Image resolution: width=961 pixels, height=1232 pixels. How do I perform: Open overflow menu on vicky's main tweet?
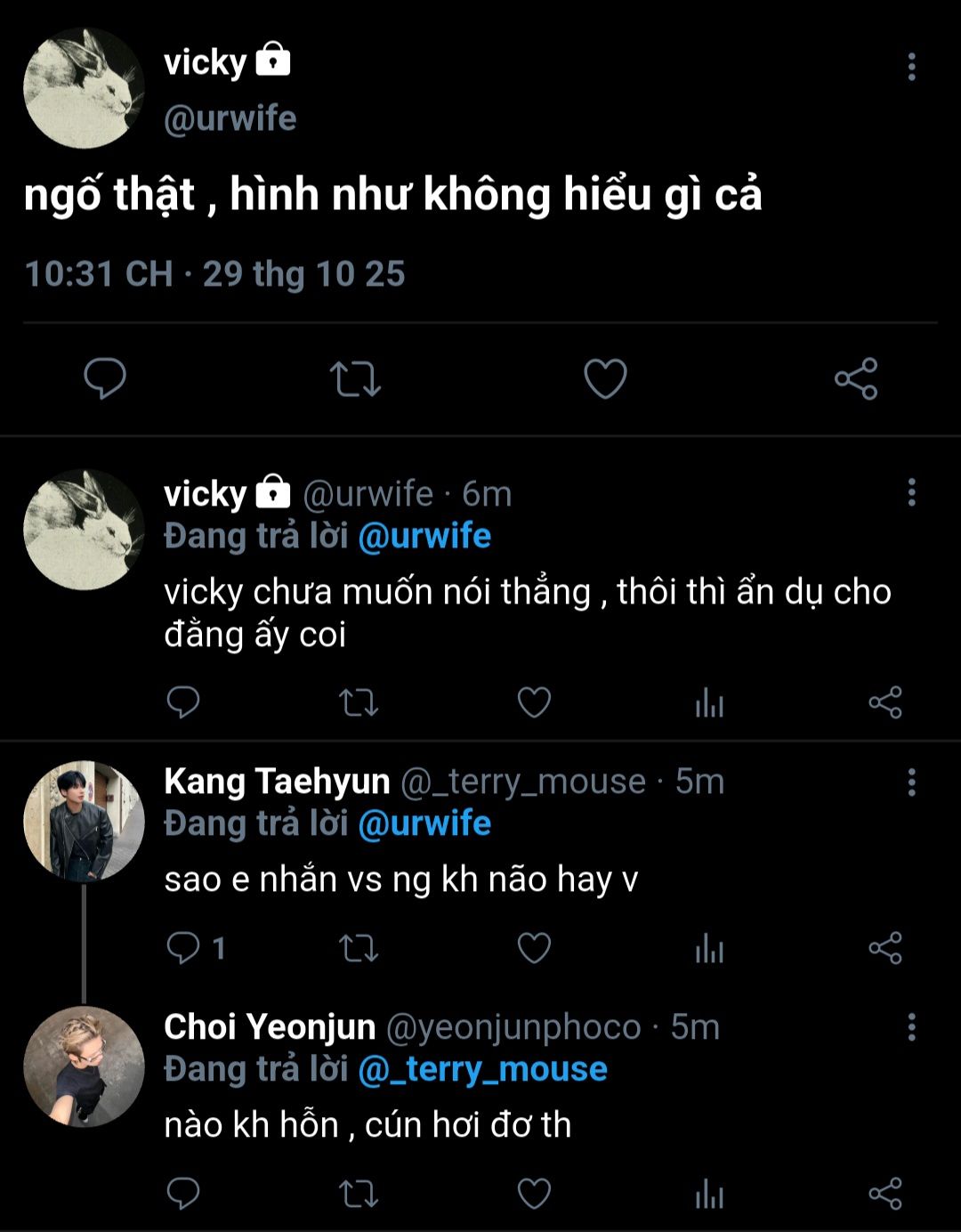point(911,67)
